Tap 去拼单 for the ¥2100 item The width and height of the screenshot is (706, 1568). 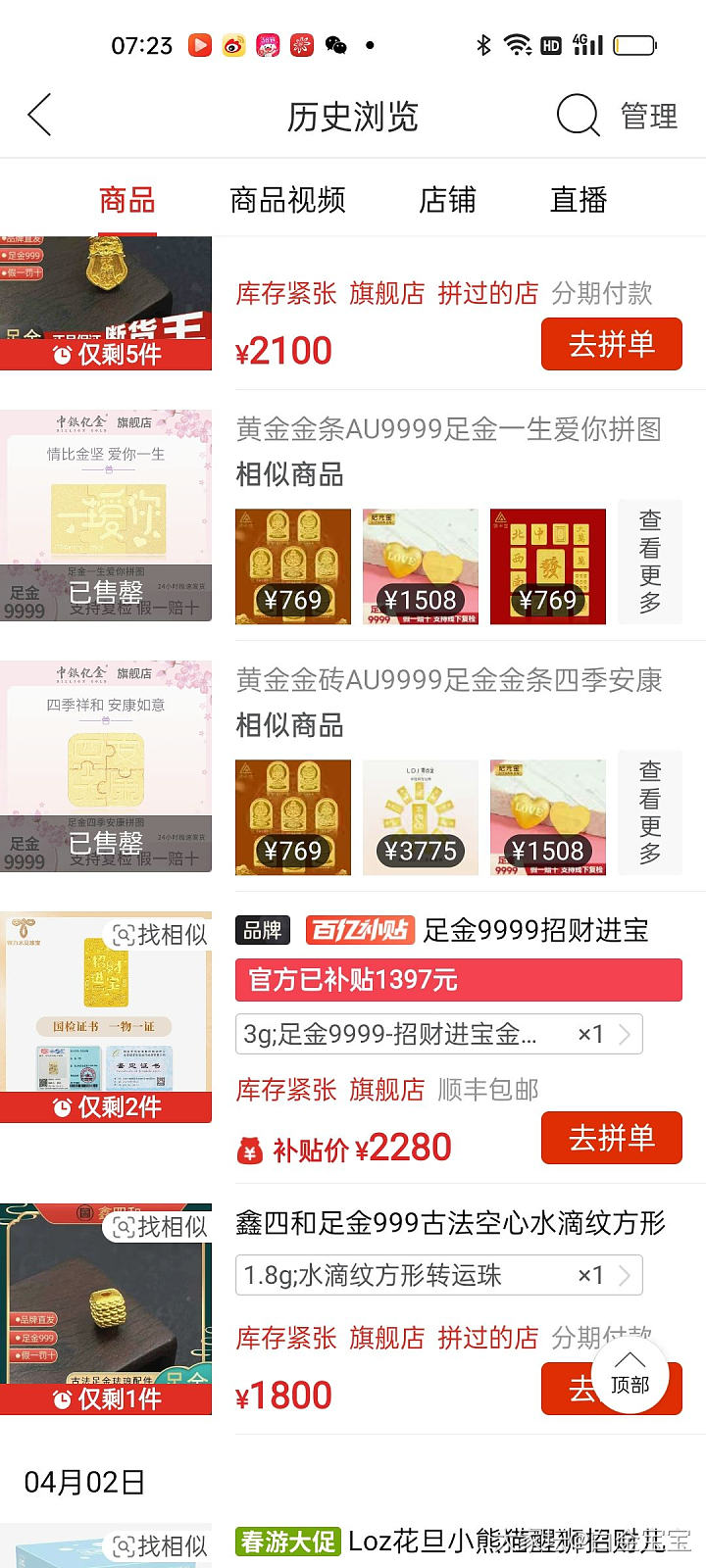(611, 344)
